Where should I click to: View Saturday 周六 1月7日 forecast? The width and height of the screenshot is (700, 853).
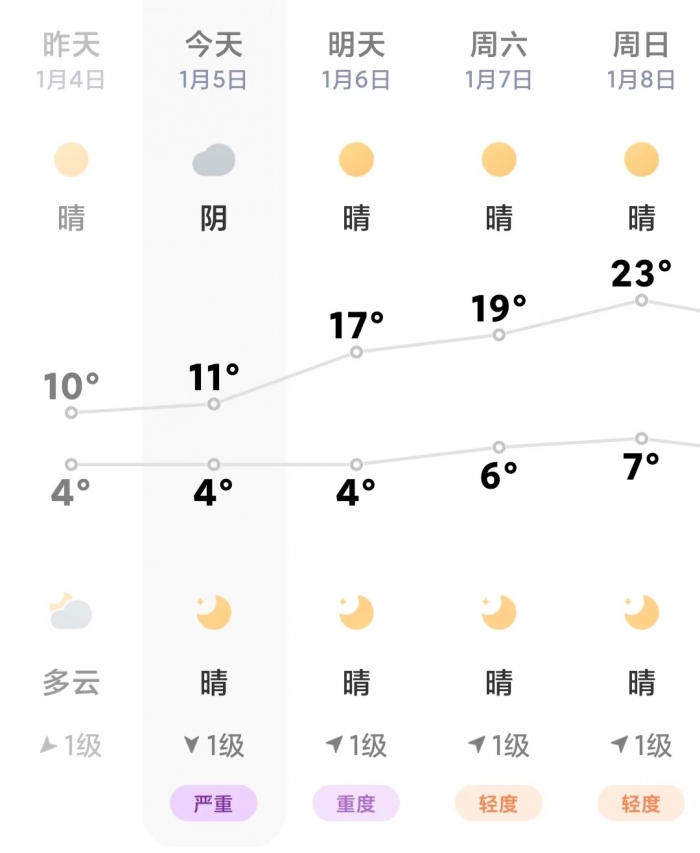pyautogui.click(x=498, y=60)
